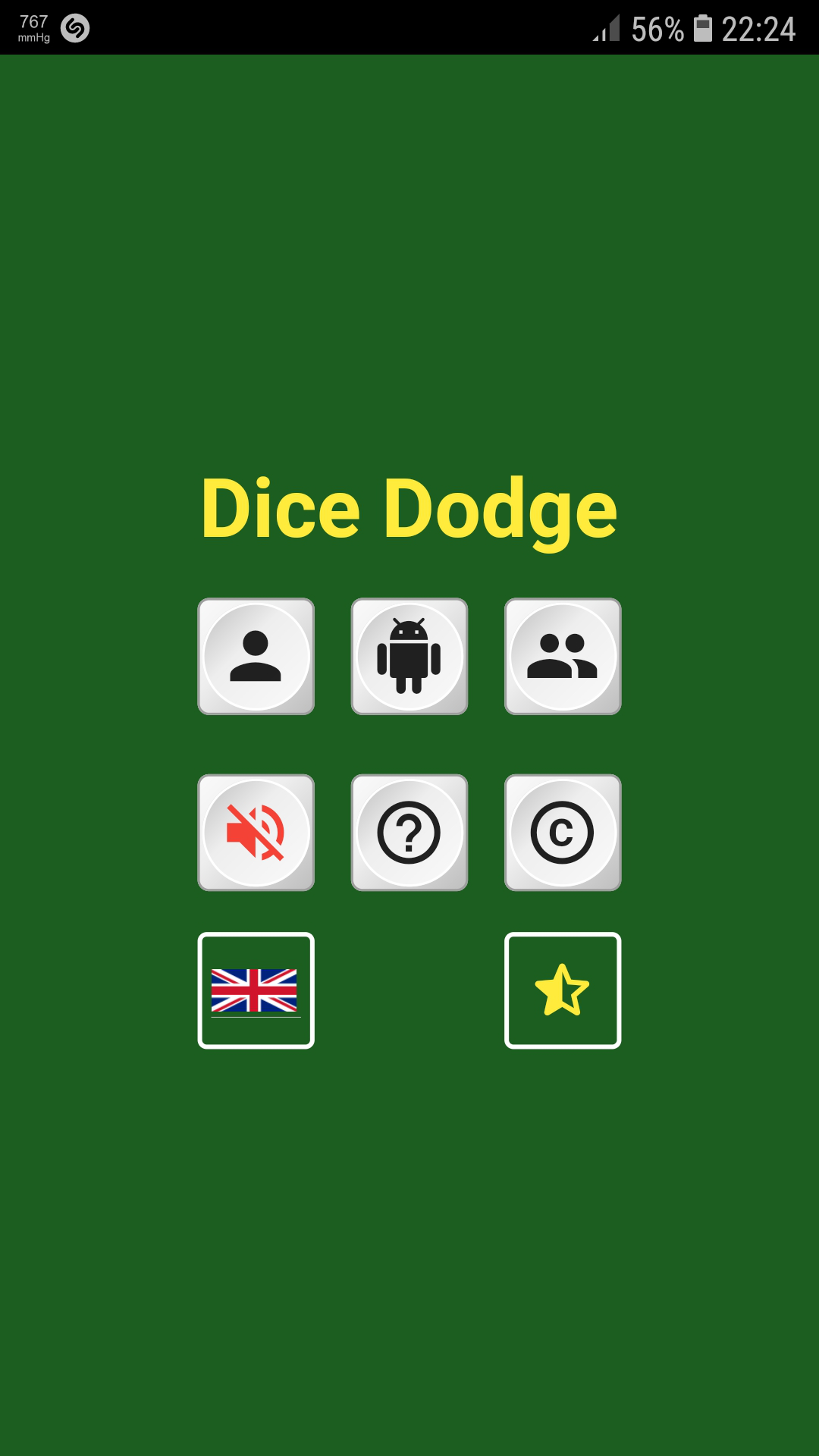This screenshot has width=819, height=1456.
Task: Open the help question mark
Action: coord(409,833)
